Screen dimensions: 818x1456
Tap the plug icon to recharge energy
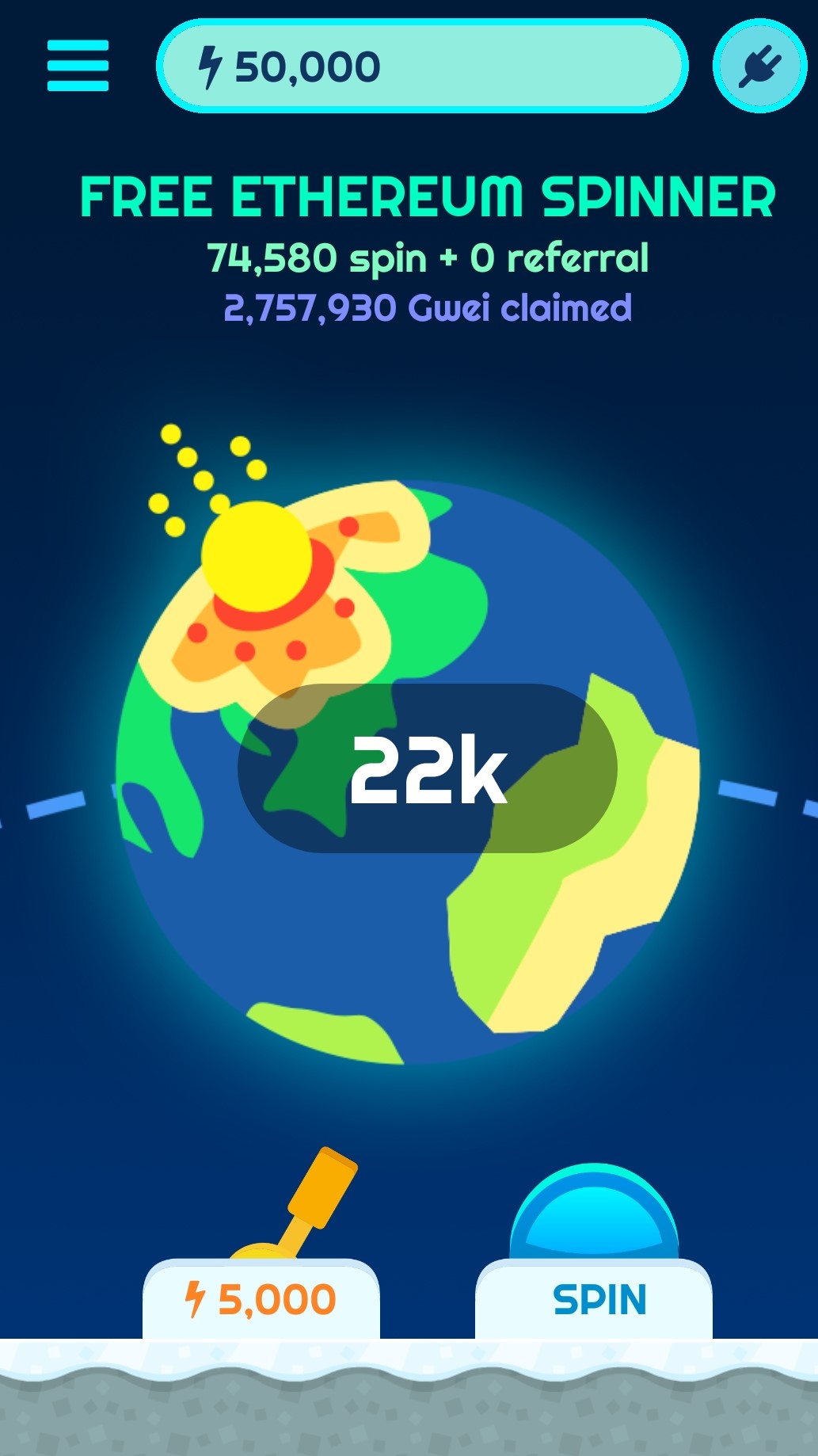point(759,66)
